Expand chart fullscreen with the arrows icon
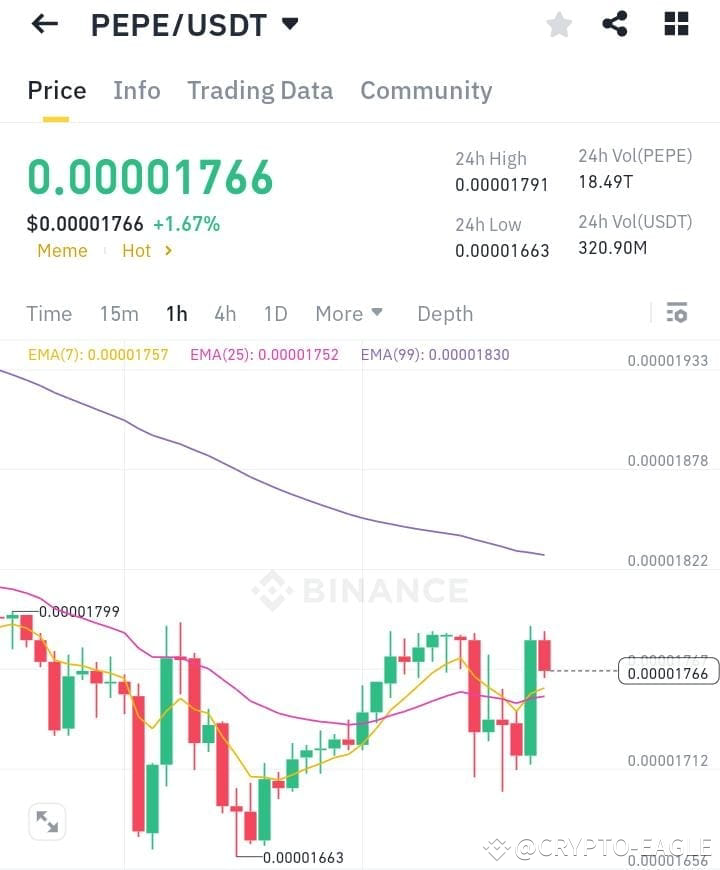The width and height of the screenshot is (720, 870). (46, 821)
